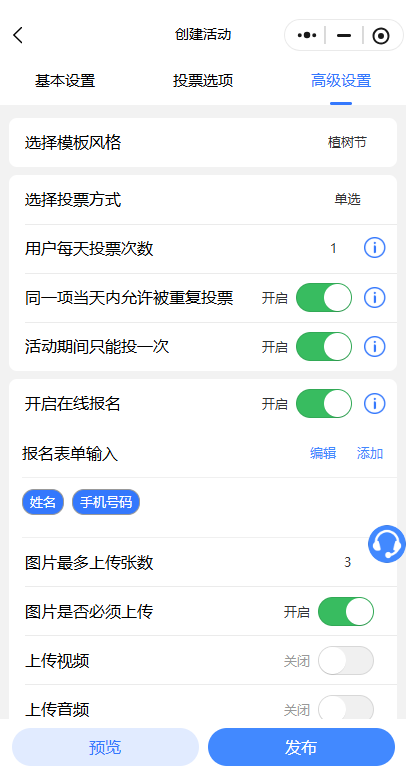
Task: Show info for 开启在线报名
Action: tap(375, 404)
